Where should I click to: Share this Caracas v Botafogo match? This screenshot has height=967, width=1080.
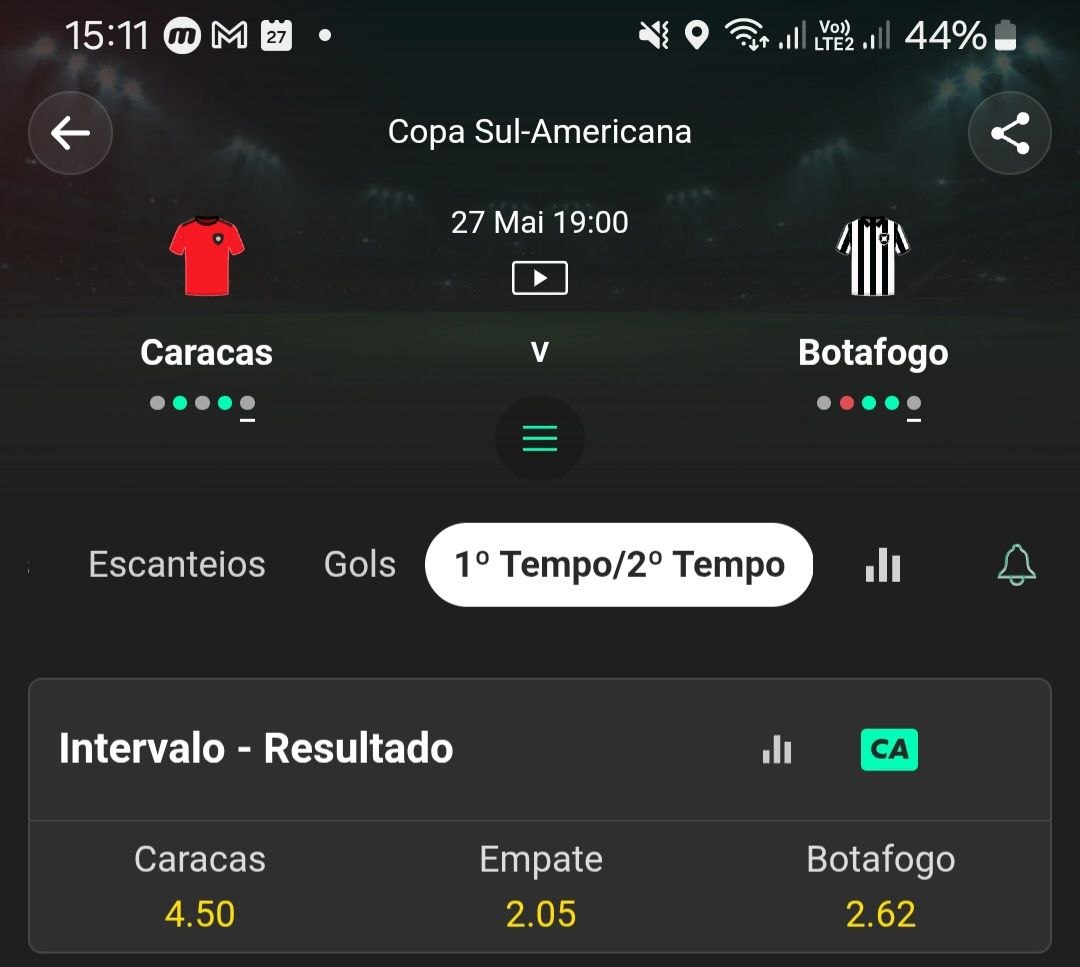(x=1009, y=133)
